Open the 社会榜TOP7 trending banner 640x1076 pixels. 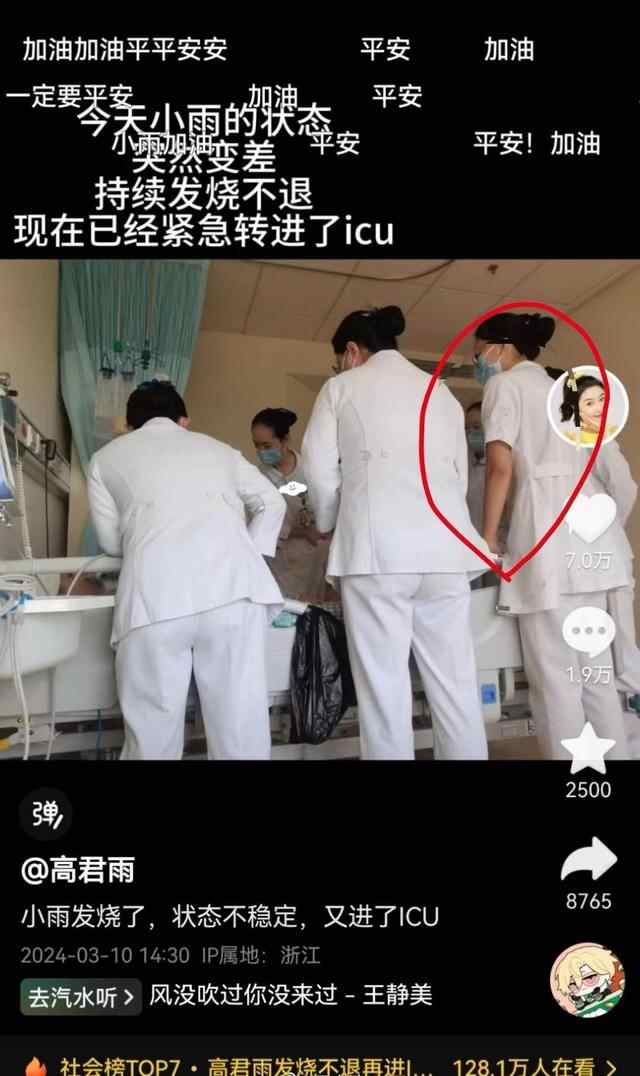tap(320, 1066)
